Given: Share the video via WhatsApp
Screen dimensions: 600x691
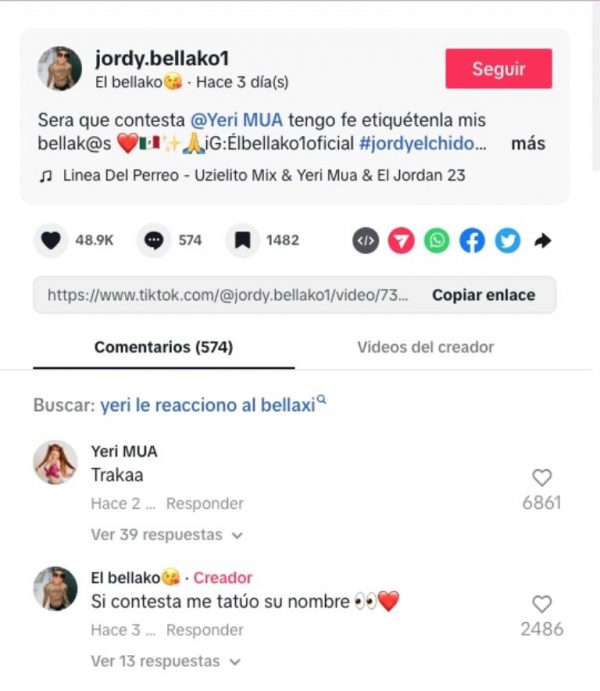Looking at the screenshot, I should point(437,240).
